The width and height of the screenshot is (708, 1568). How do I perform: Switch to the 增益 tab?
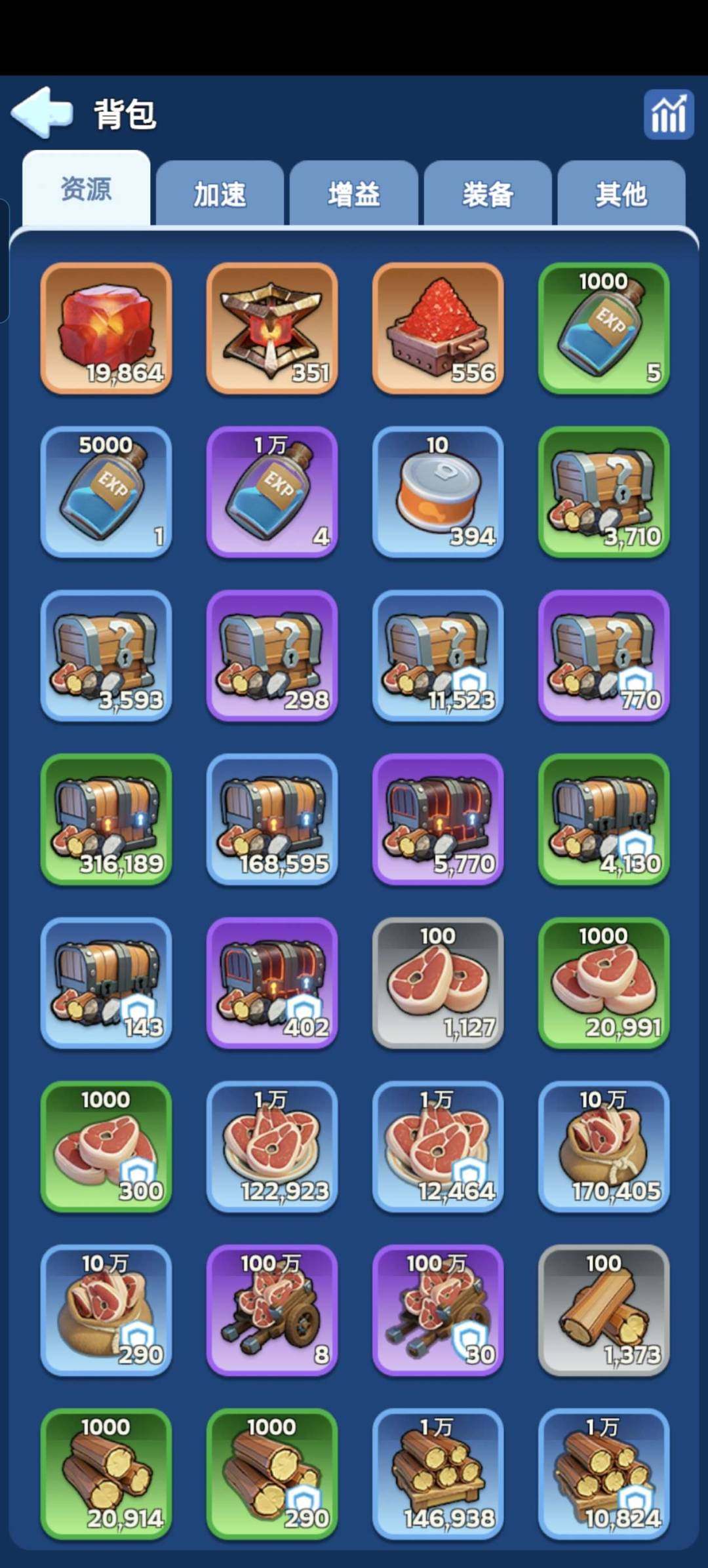(354, 194)
